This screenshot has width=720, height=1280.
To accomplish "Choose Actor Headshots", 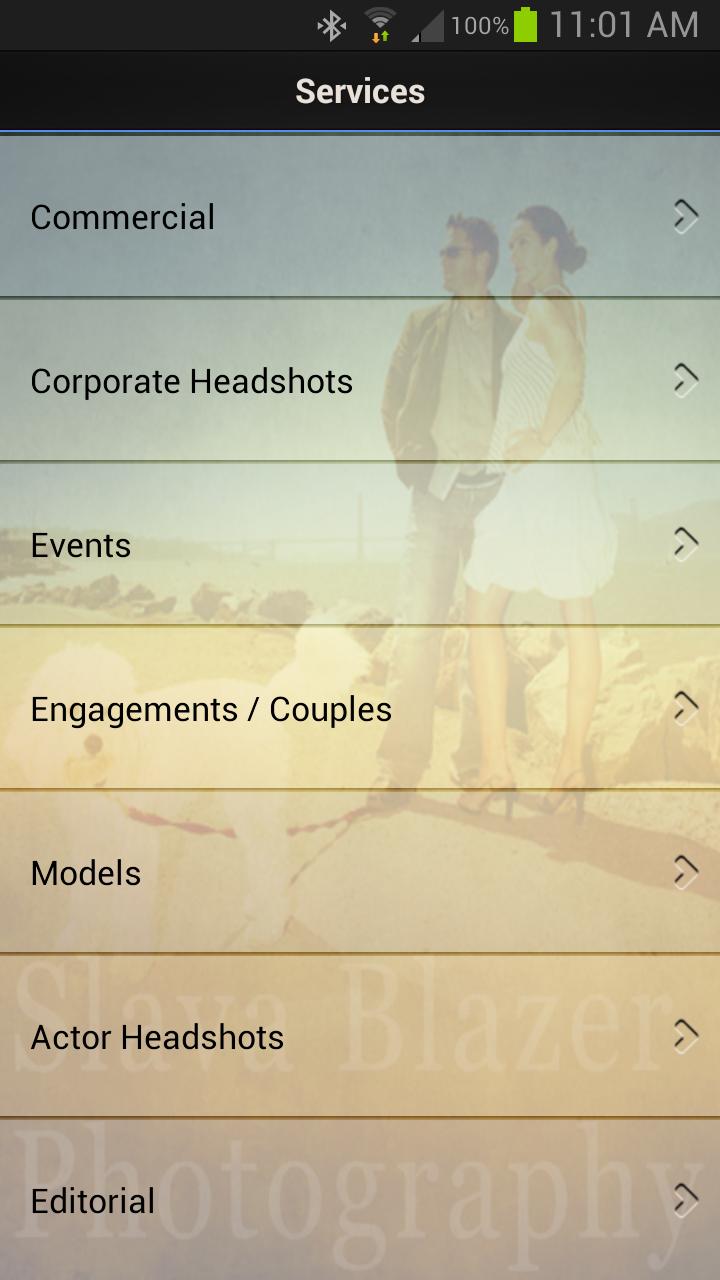I will [x=360, y=1036].
